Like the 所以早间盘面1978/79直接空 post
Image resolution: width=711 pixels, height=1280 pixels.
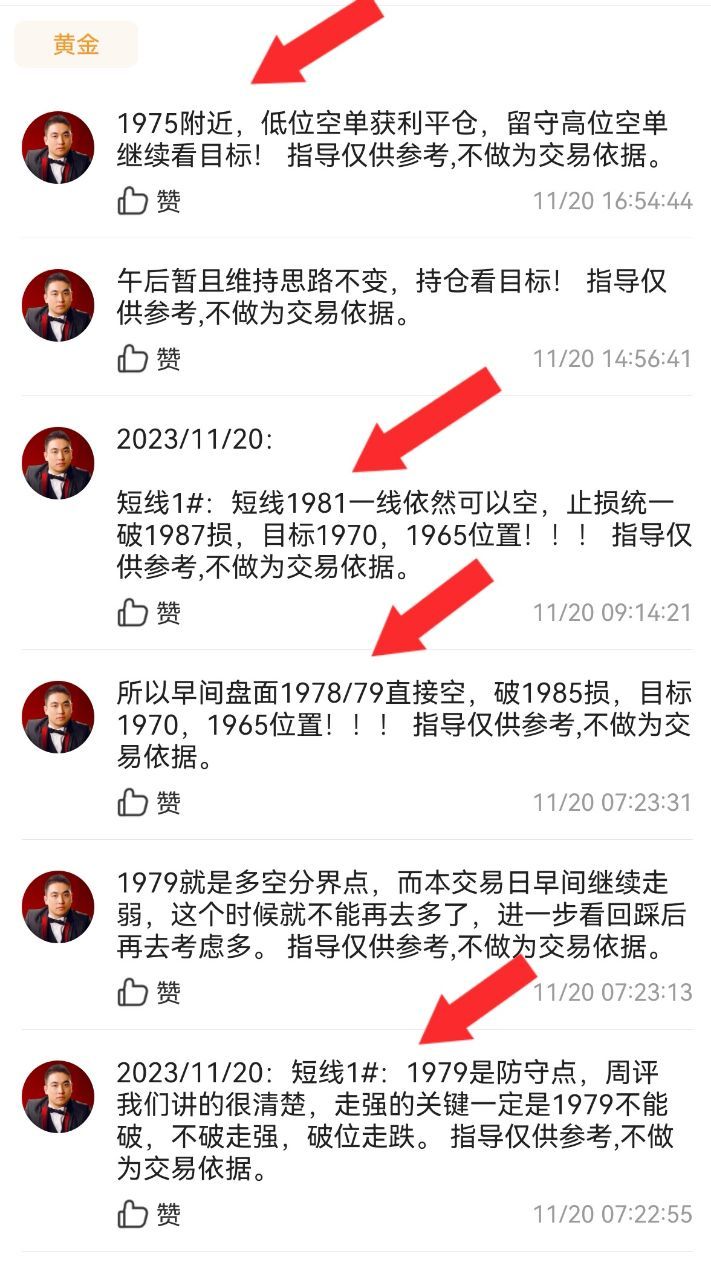tap(148, 802)
